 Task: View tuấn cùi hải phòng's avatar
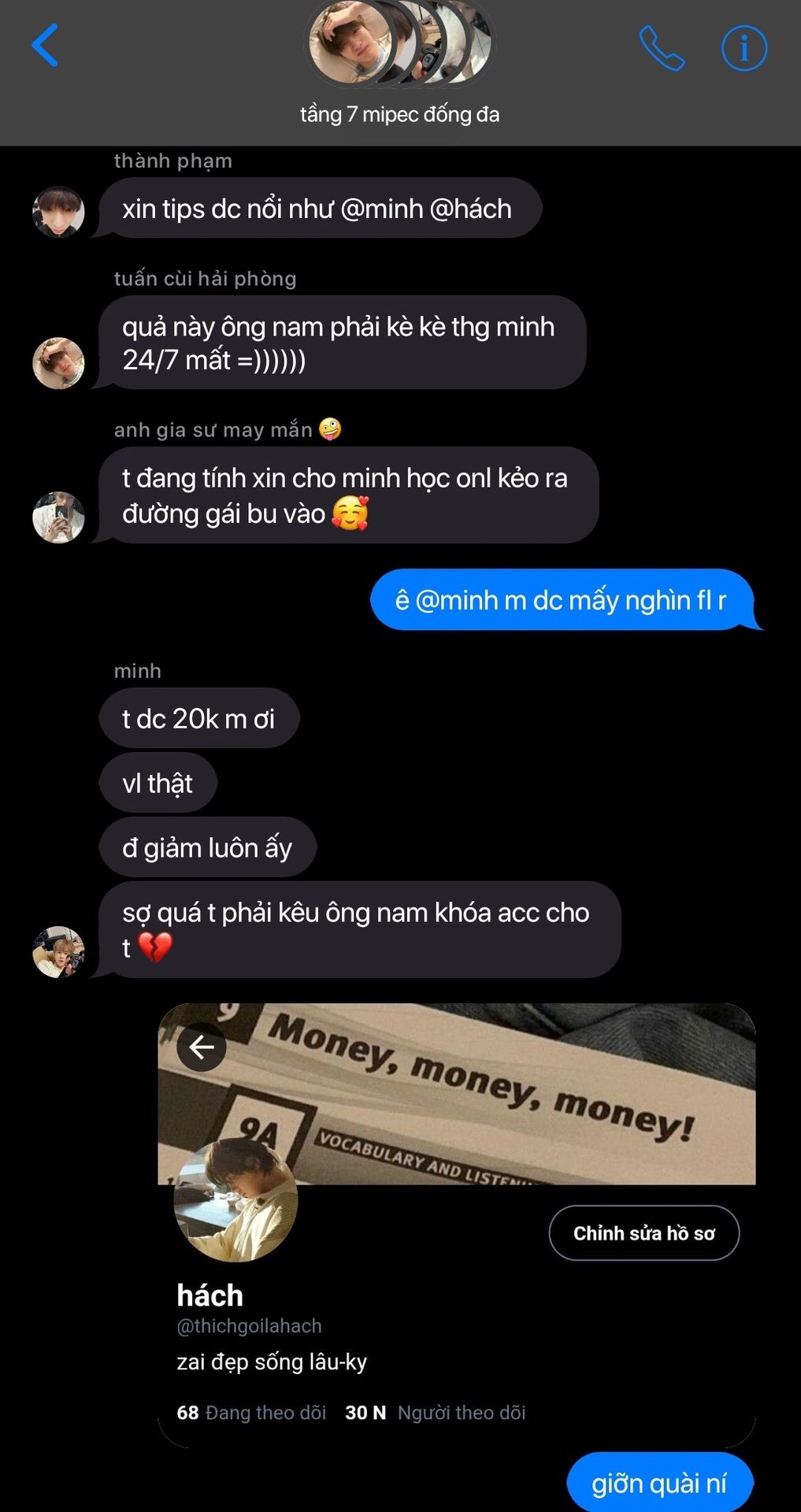58,363
